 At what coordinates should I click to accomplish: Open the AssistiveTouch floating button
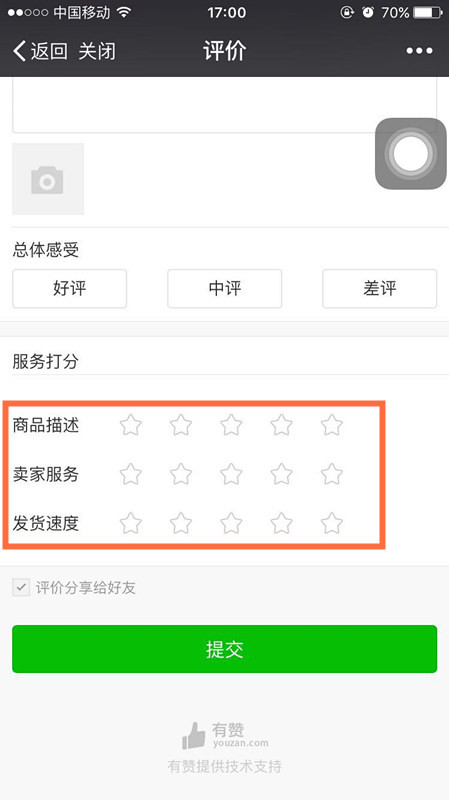tap(411, 154)
